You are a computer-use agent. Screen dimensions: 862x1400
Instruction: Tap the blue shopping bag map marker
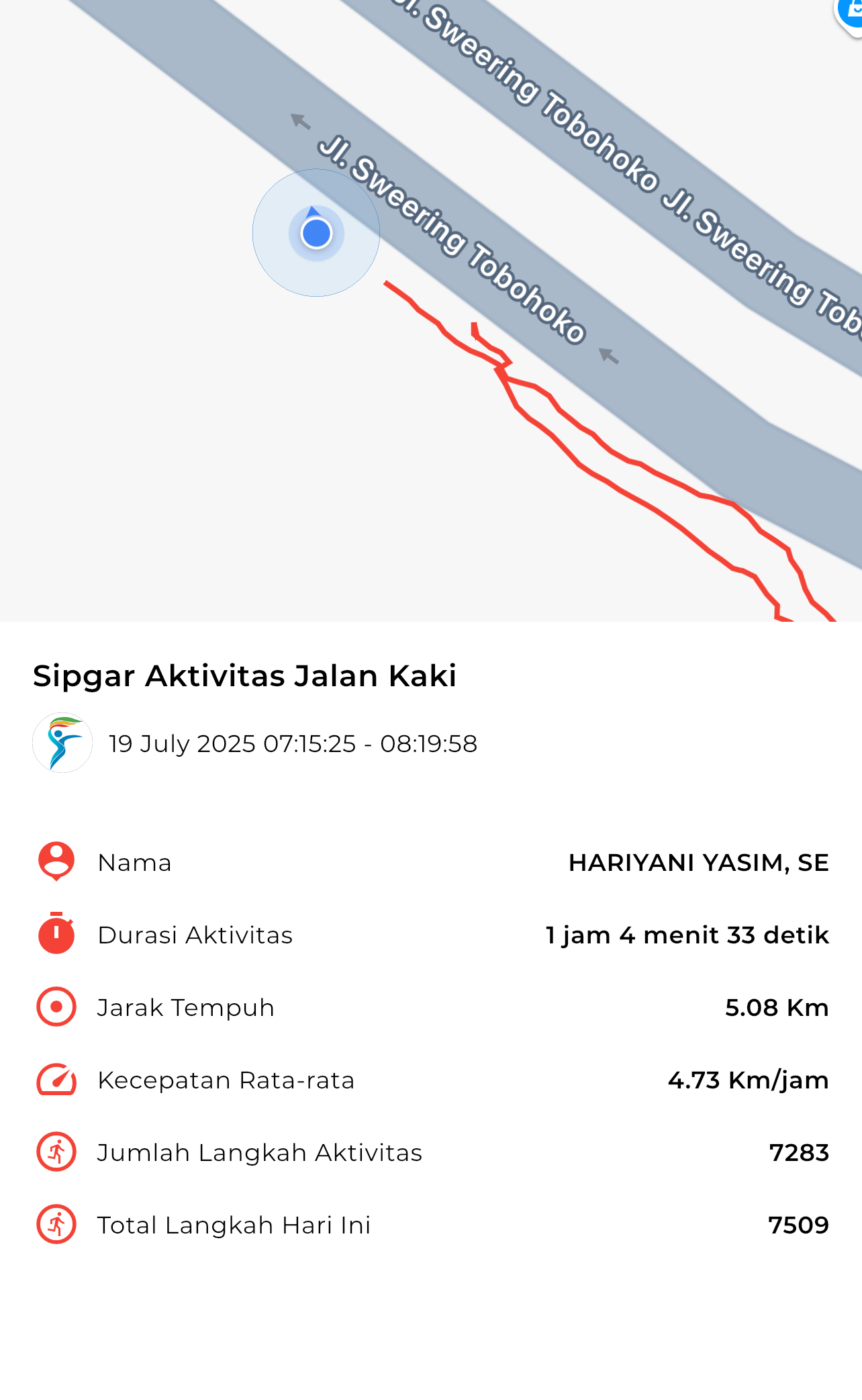[850, 15]
